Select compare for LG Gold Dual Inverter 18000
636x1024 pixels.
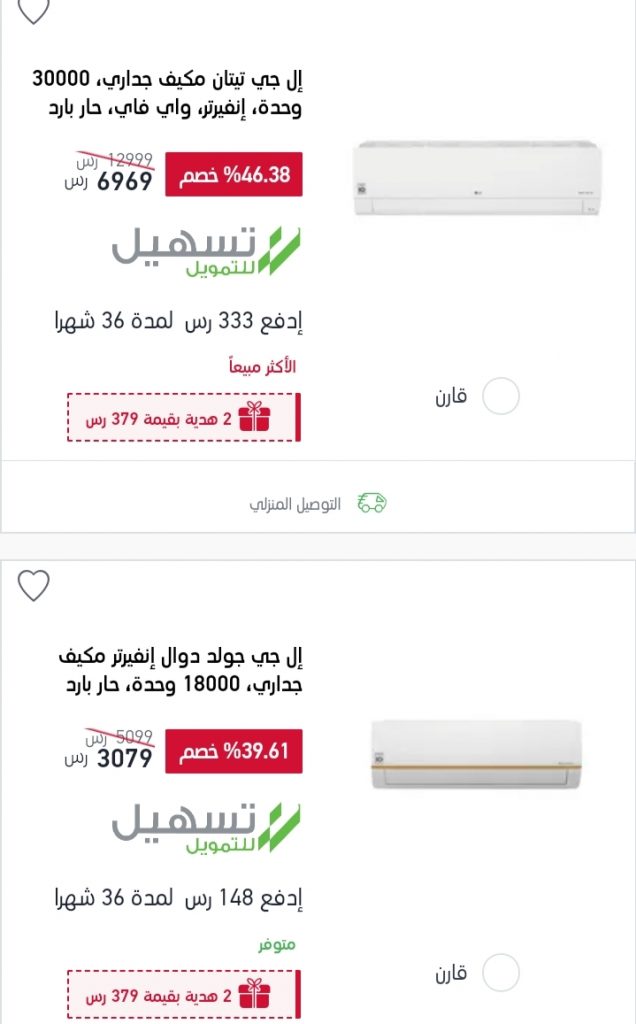501,972
